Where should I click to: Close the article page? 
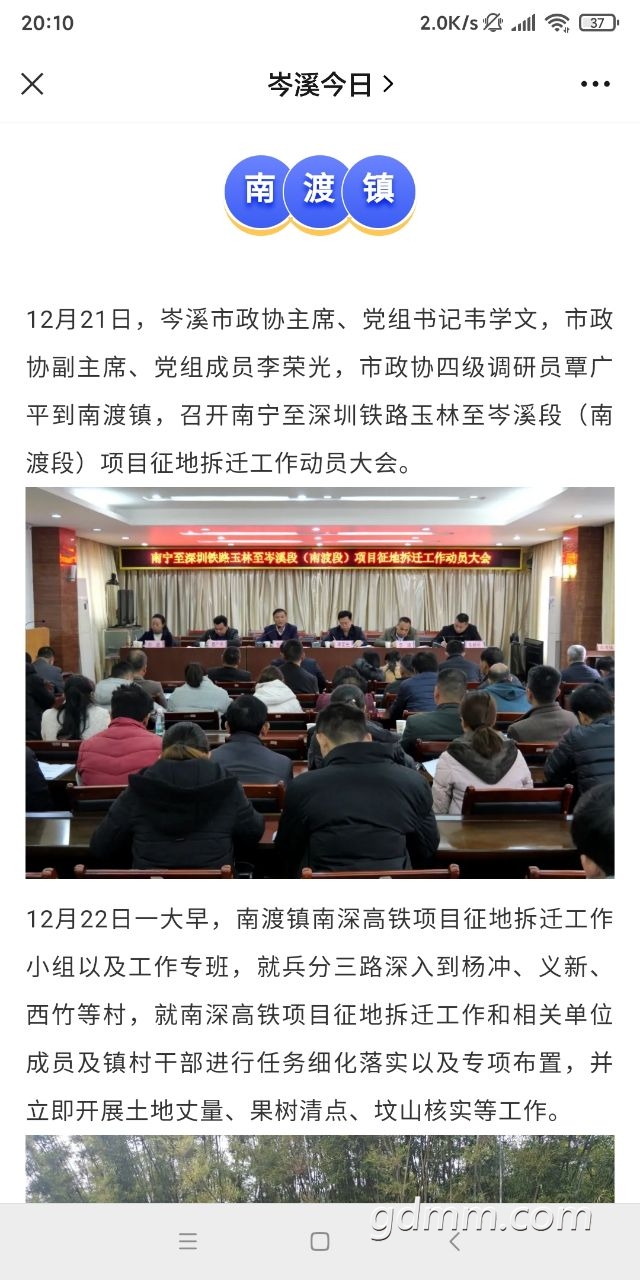(32, 84)
